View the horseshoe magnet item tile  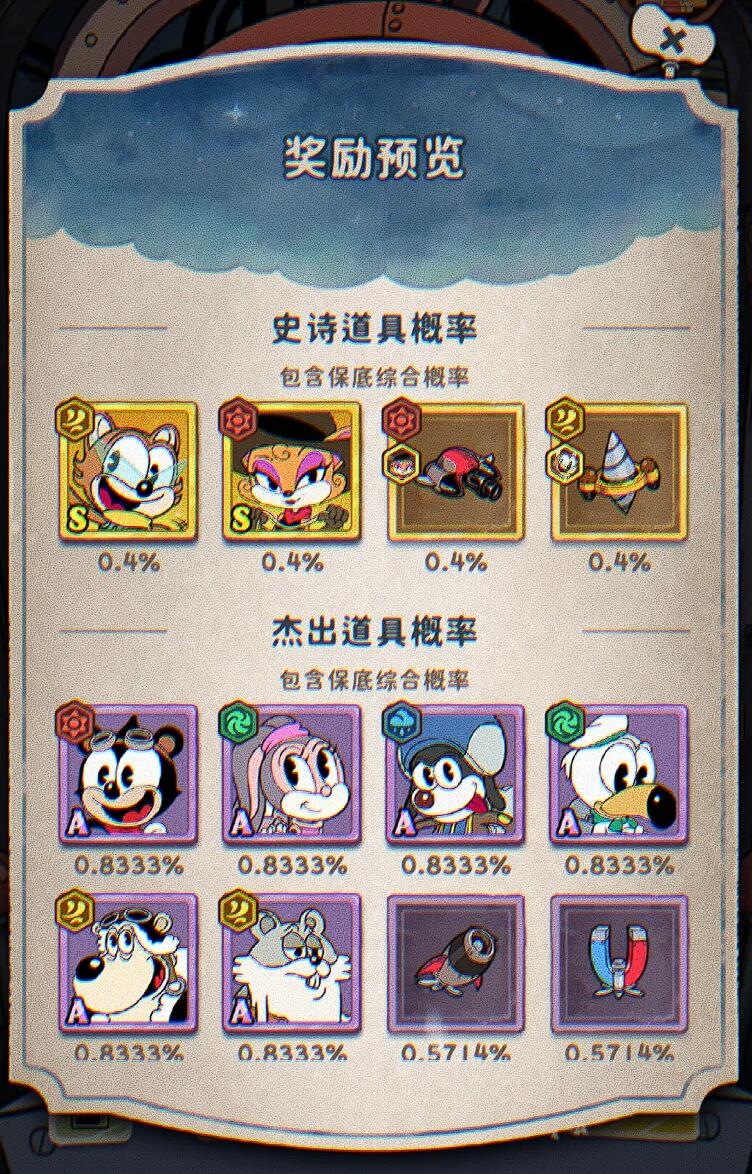(618, 964)
